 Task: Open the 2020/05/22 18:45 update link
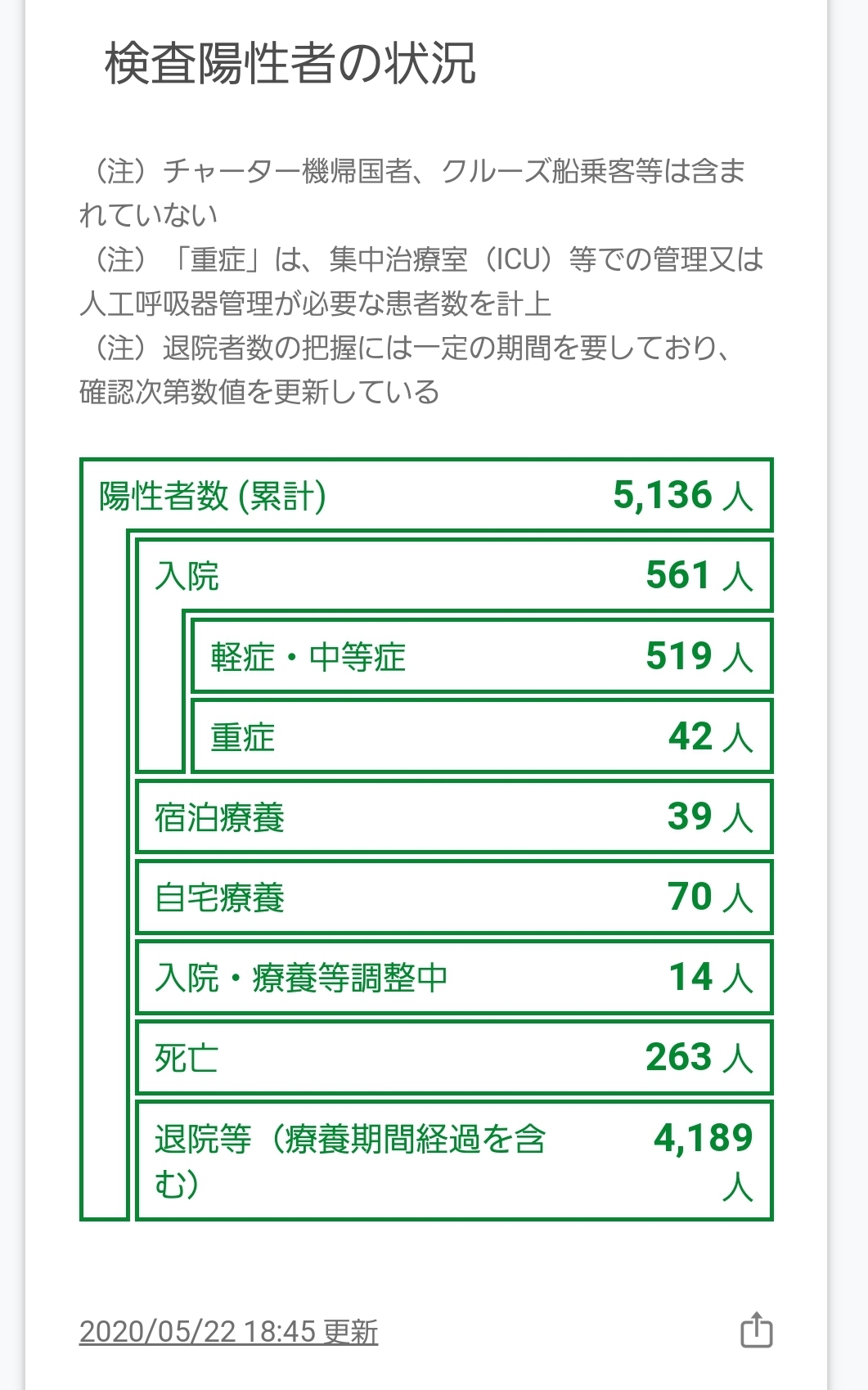(x=228, y=1332)
